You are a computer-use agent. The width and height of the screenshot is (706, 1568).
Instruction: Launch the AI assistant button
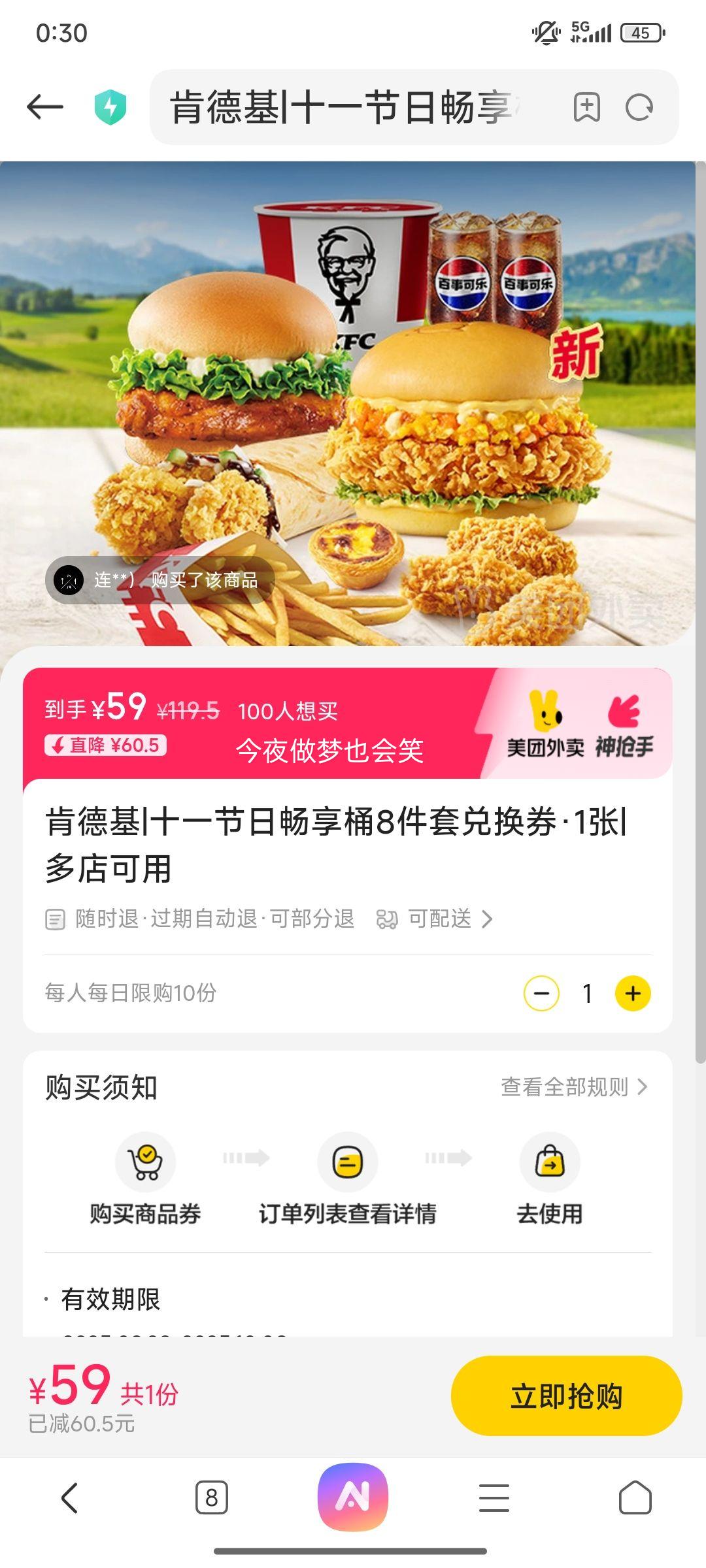(353, 1496)
